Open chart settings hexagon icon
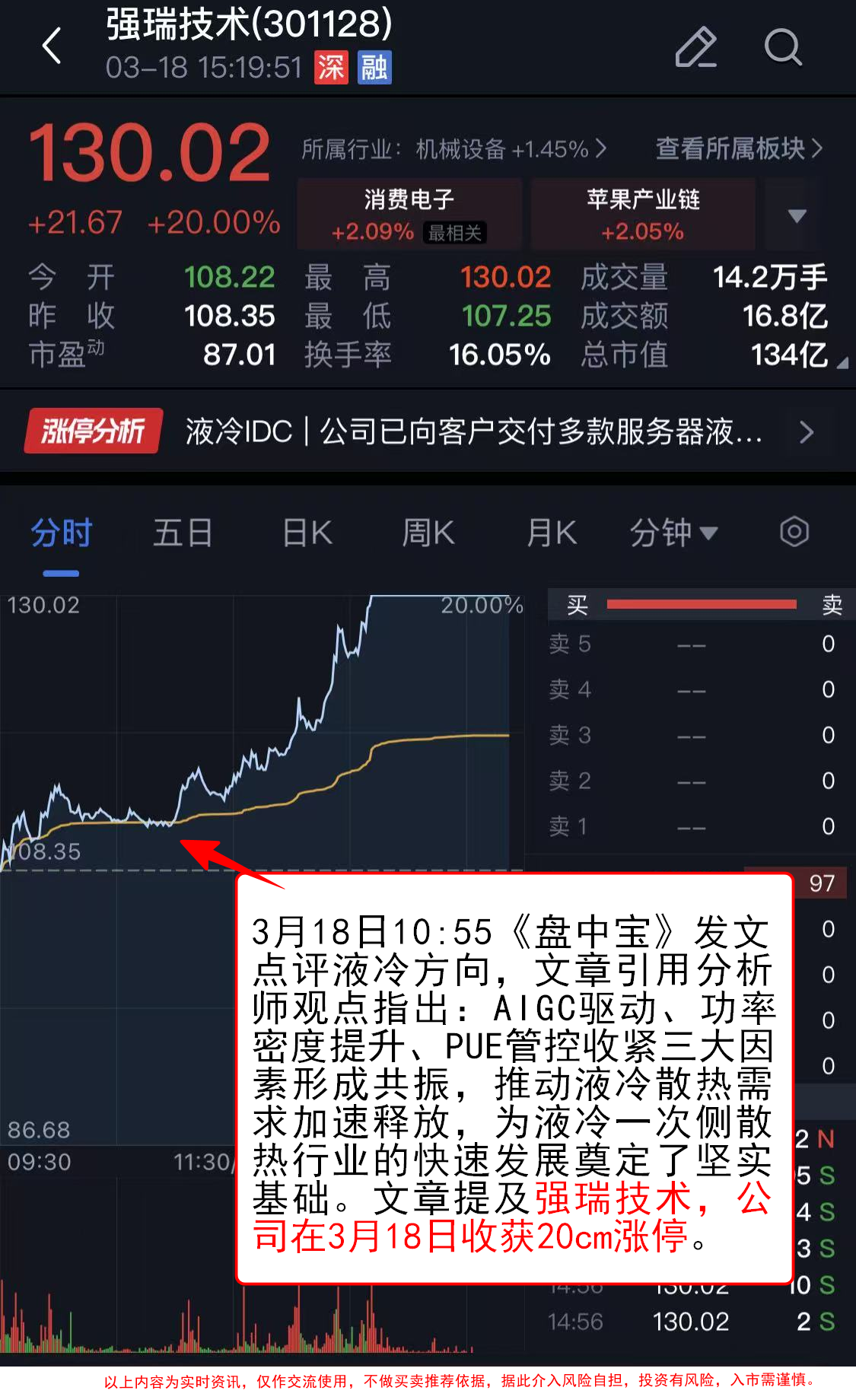Screen dimensions: 856x1400 (x=794, y=532)
